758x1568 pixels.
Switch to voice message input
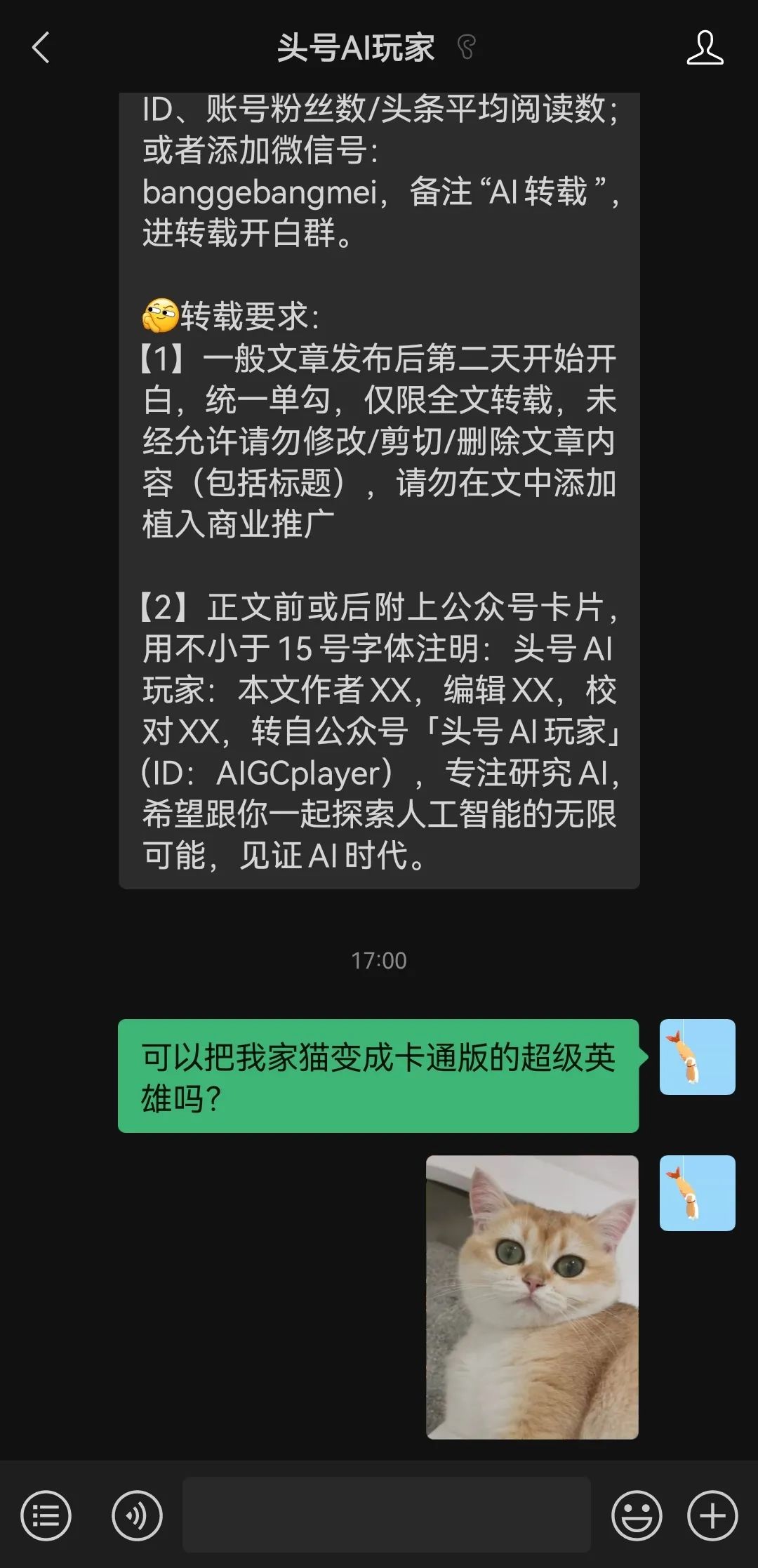click(137, 1515)
